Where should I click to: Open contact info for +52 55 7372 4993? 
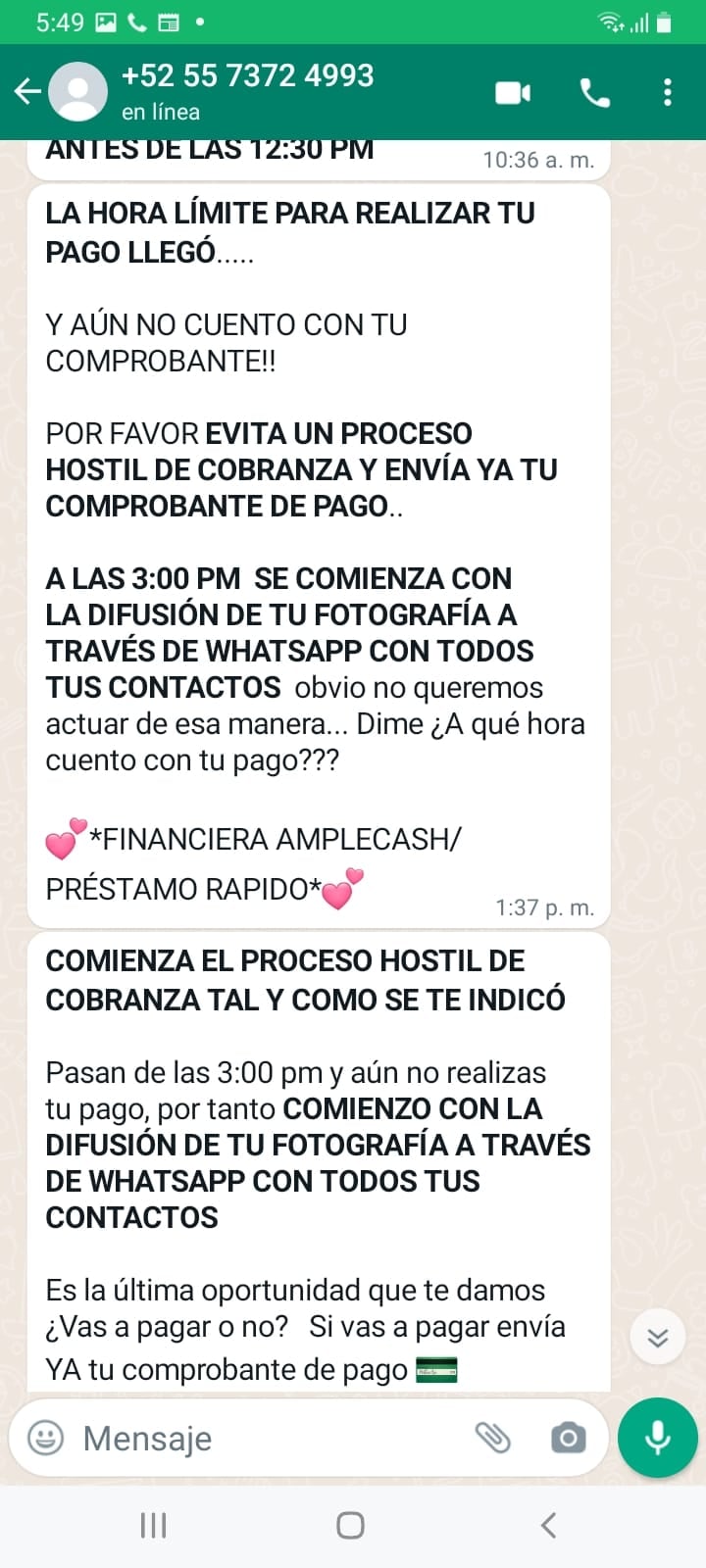tap(247, 91)
